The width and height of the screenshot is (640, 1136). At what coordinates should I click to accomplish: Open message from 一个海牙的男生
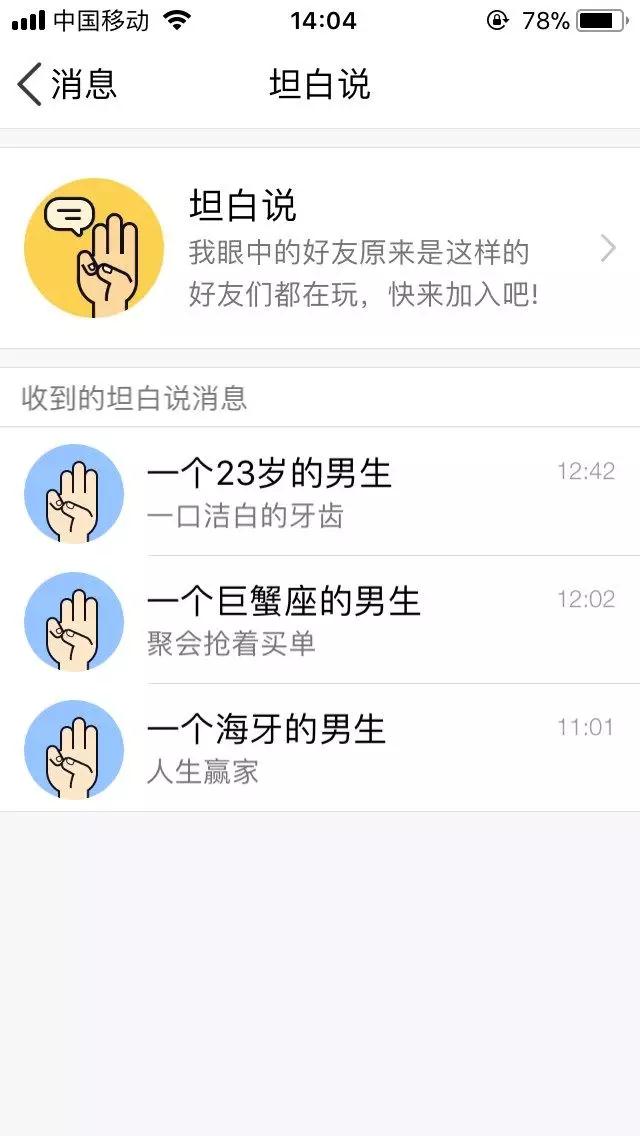(320, 748)
